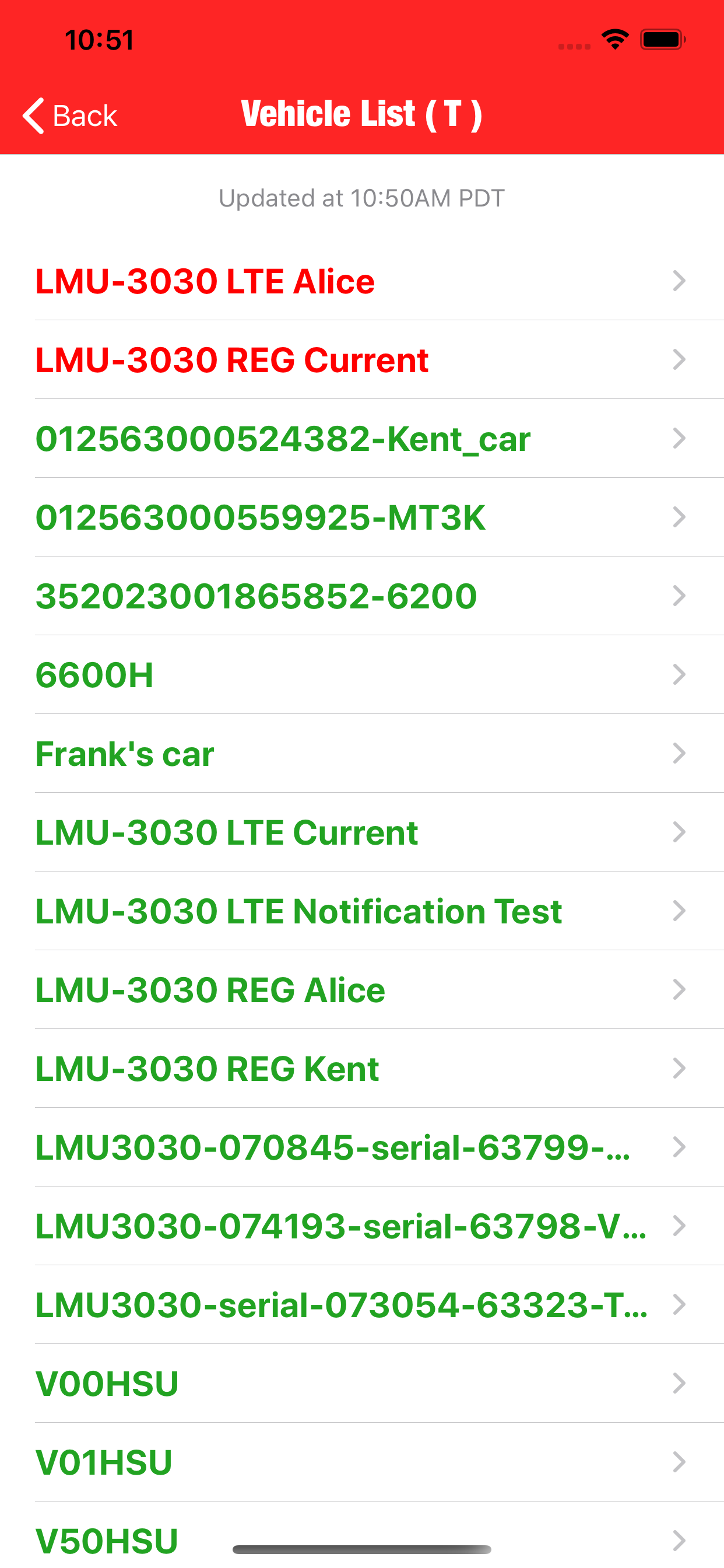Image resolution: width=724 pixels, height=1568 pixels.
Task: Open vehicle 352023001865852-6200
Action: click(x=362, y=596)
